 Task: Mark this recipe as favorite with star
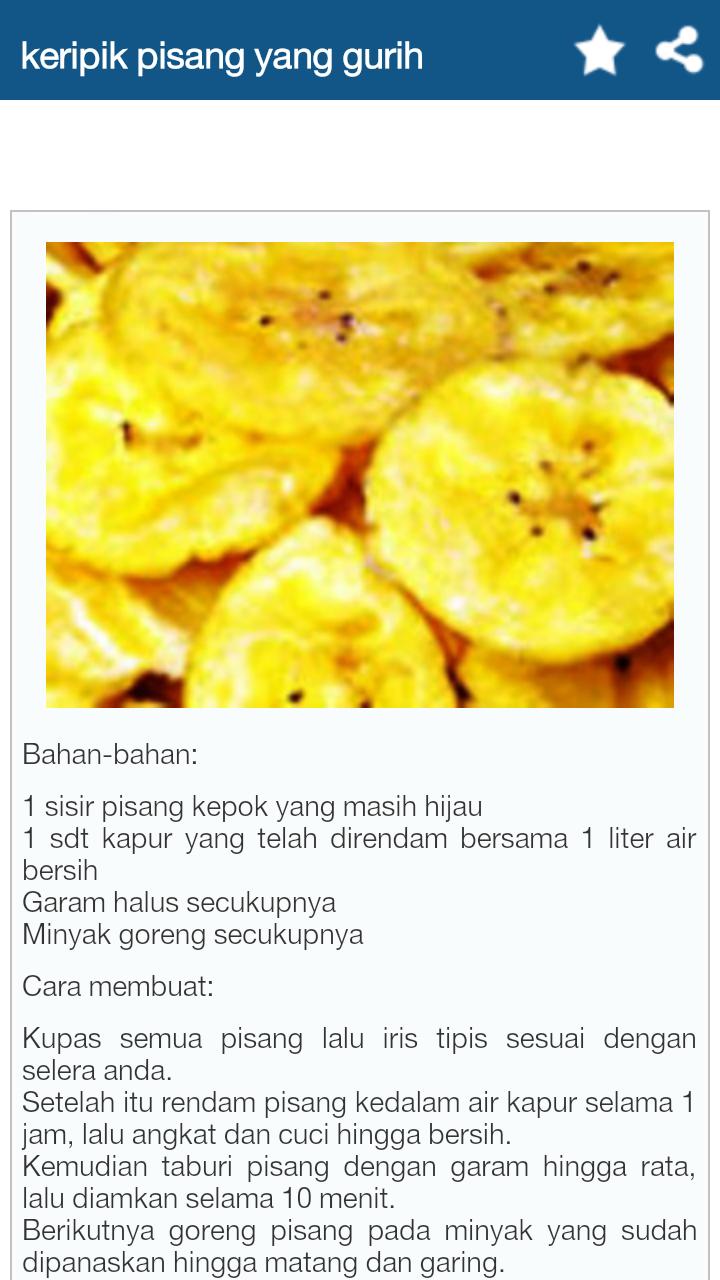click(599, 51)
